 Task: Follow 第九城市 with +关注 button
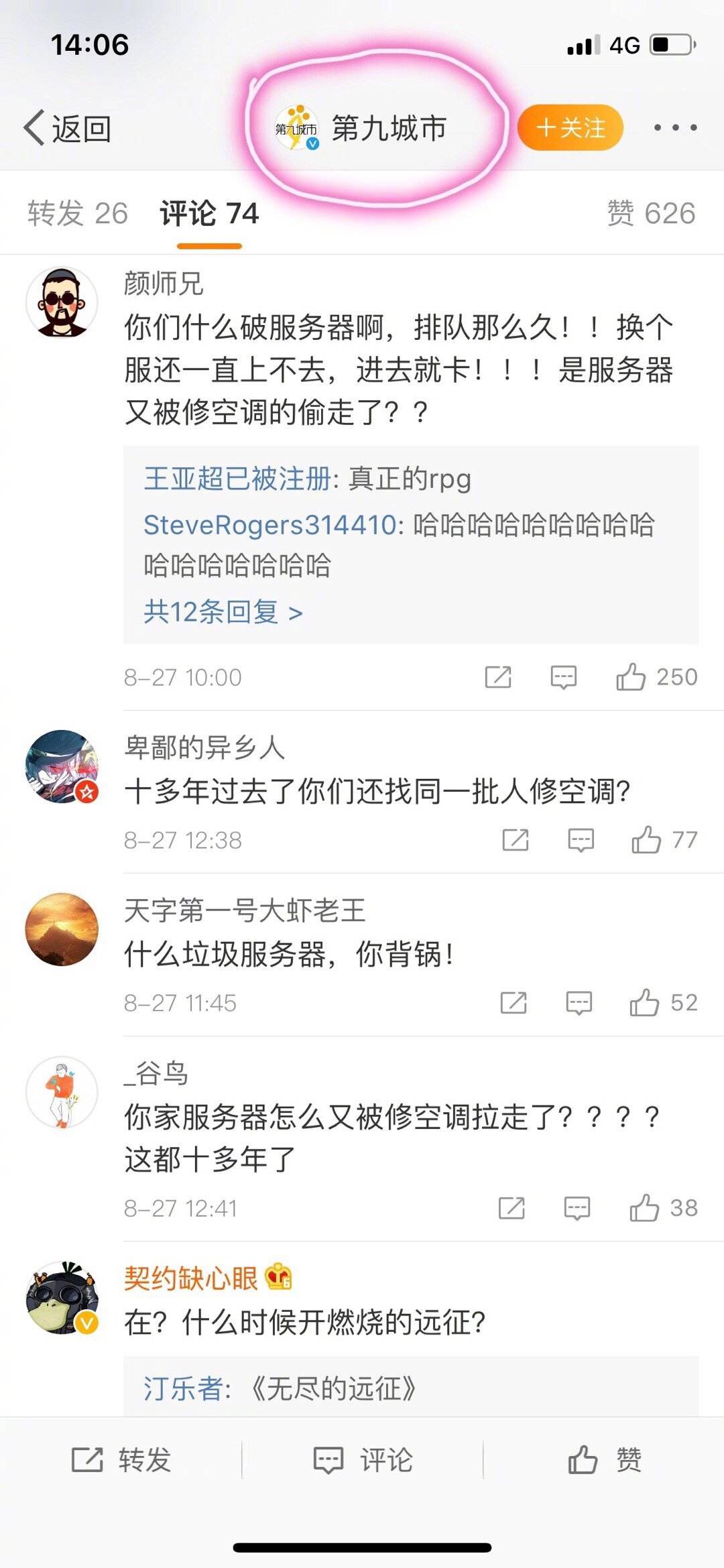(x=570, y=127)
